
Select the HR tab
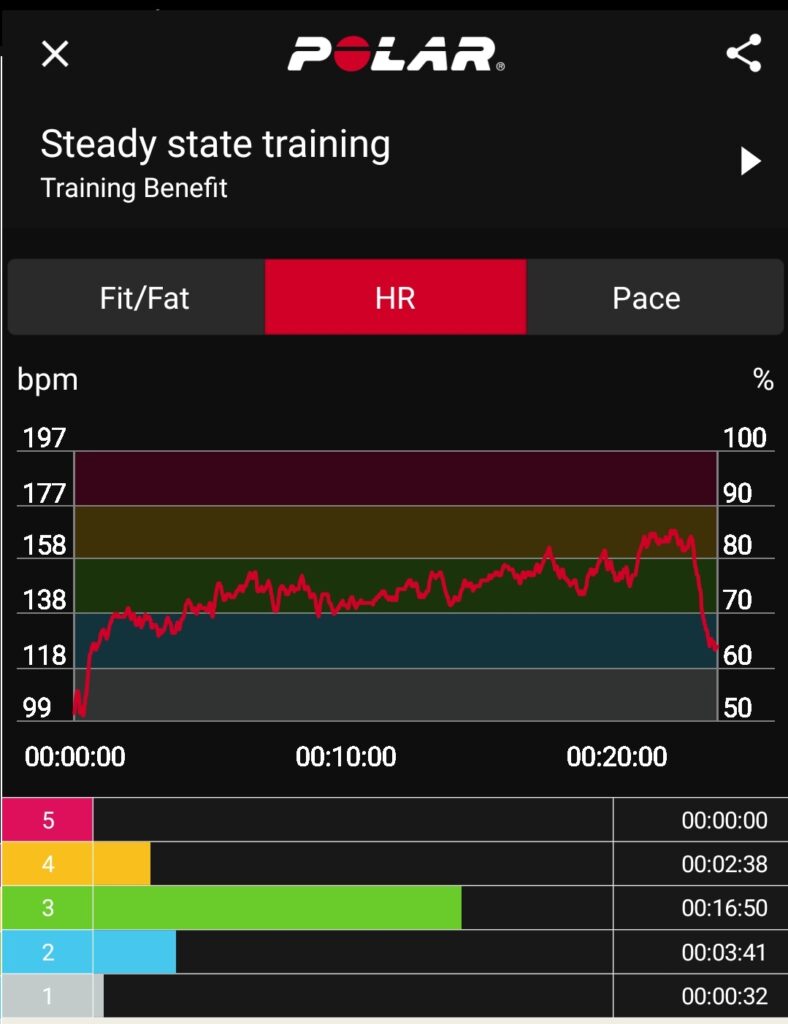point(395,298)
